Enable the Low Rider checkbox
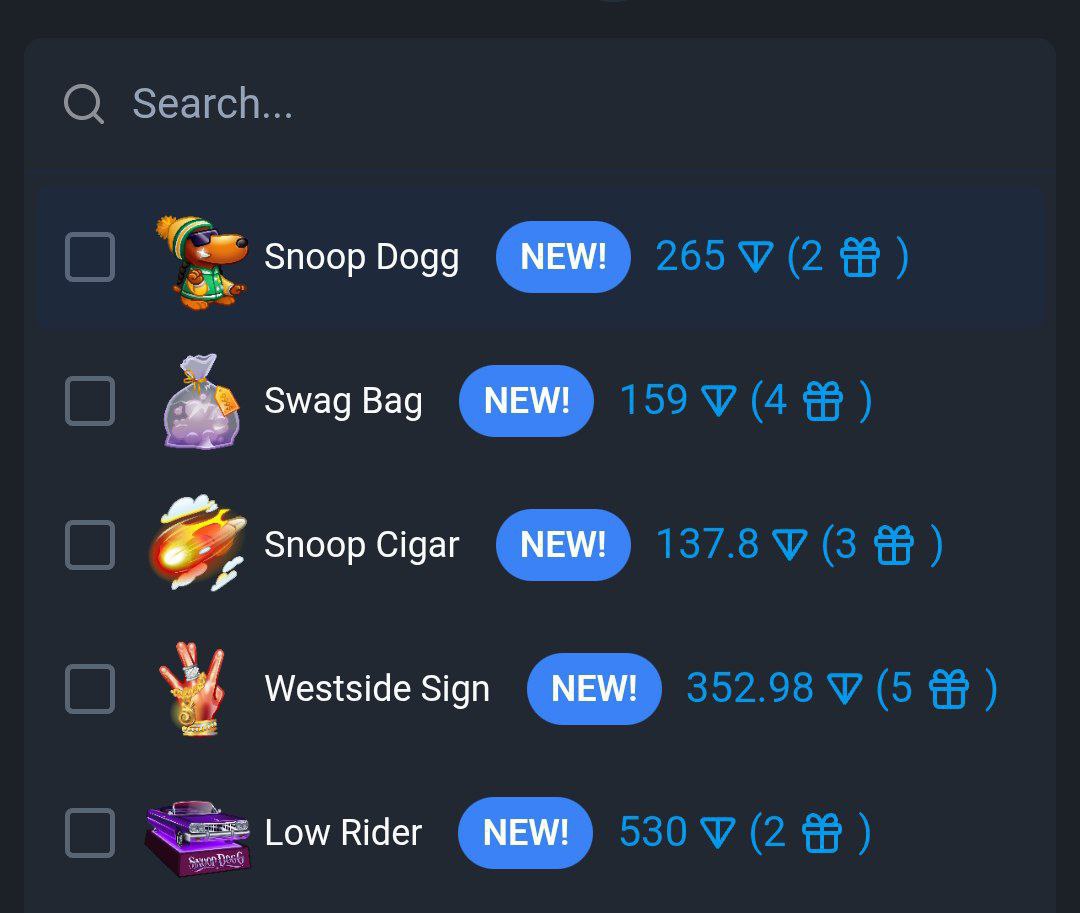The image size is (1080, 913). point(90,833)
